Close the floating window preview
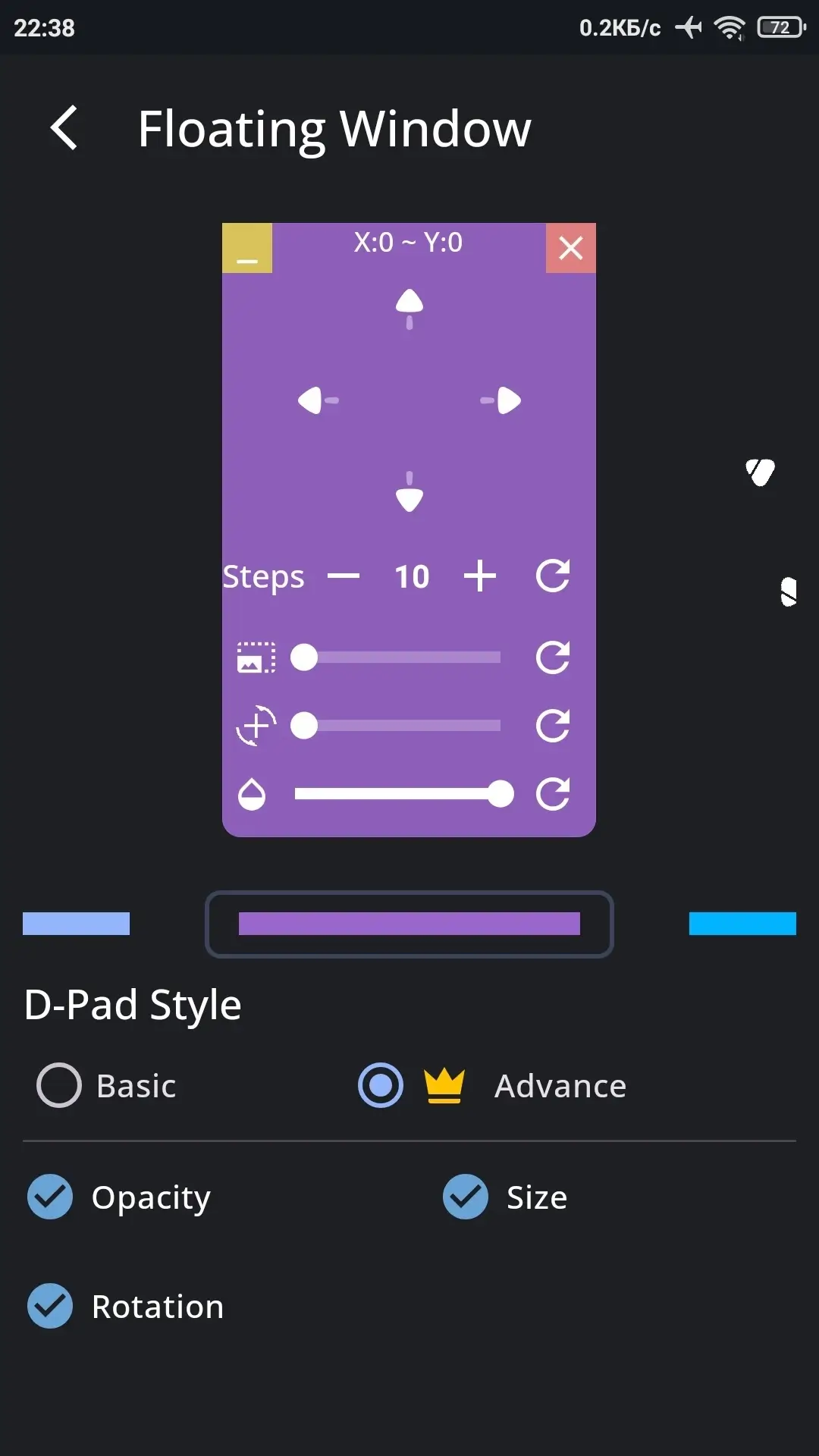 571,248
